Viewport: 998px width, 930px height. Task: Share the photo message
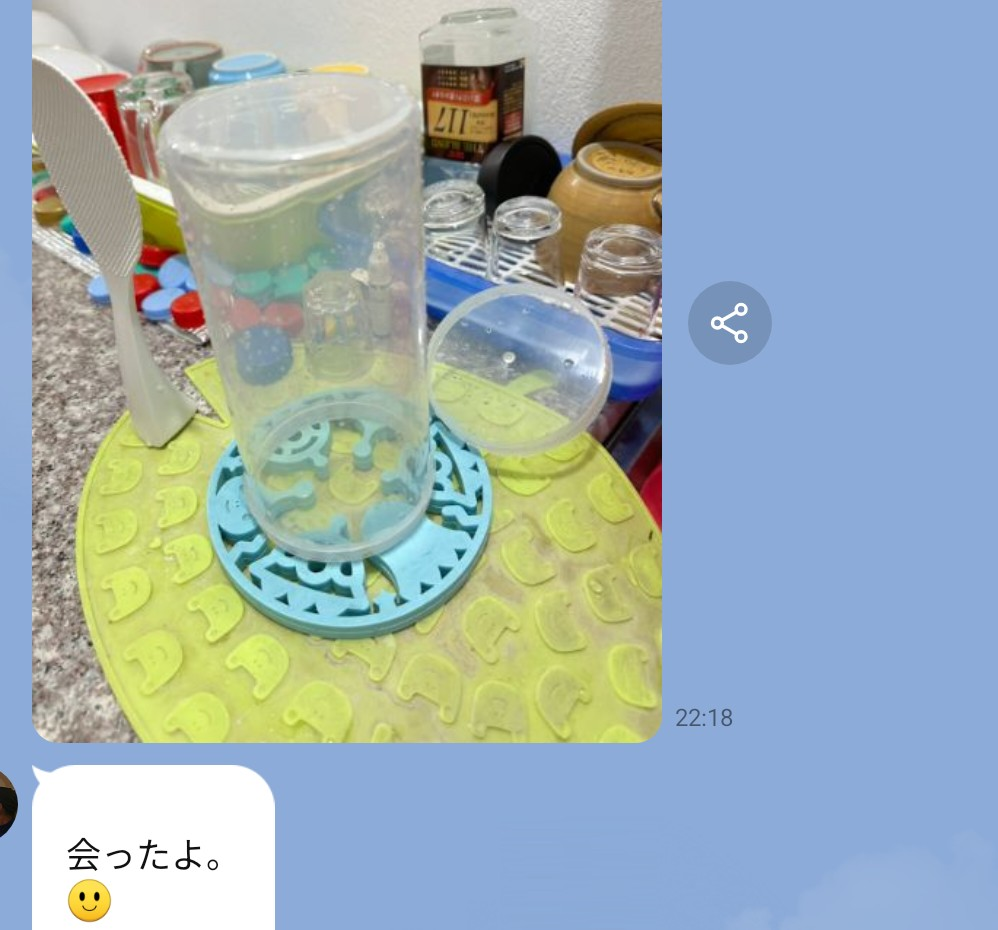[x=729, y=323]
